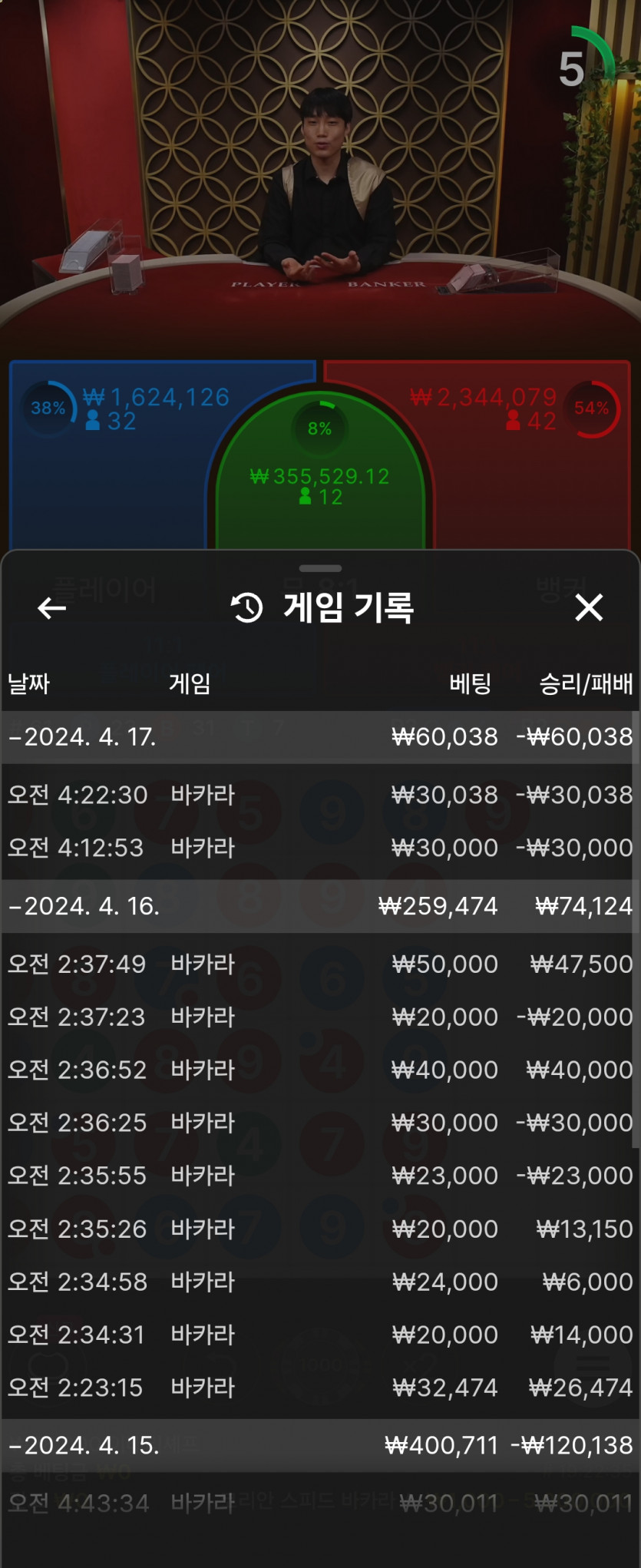Screen dimensions: 641x1568
Task: View the 오전 2:35:26 bet details
Action: 319,1229
